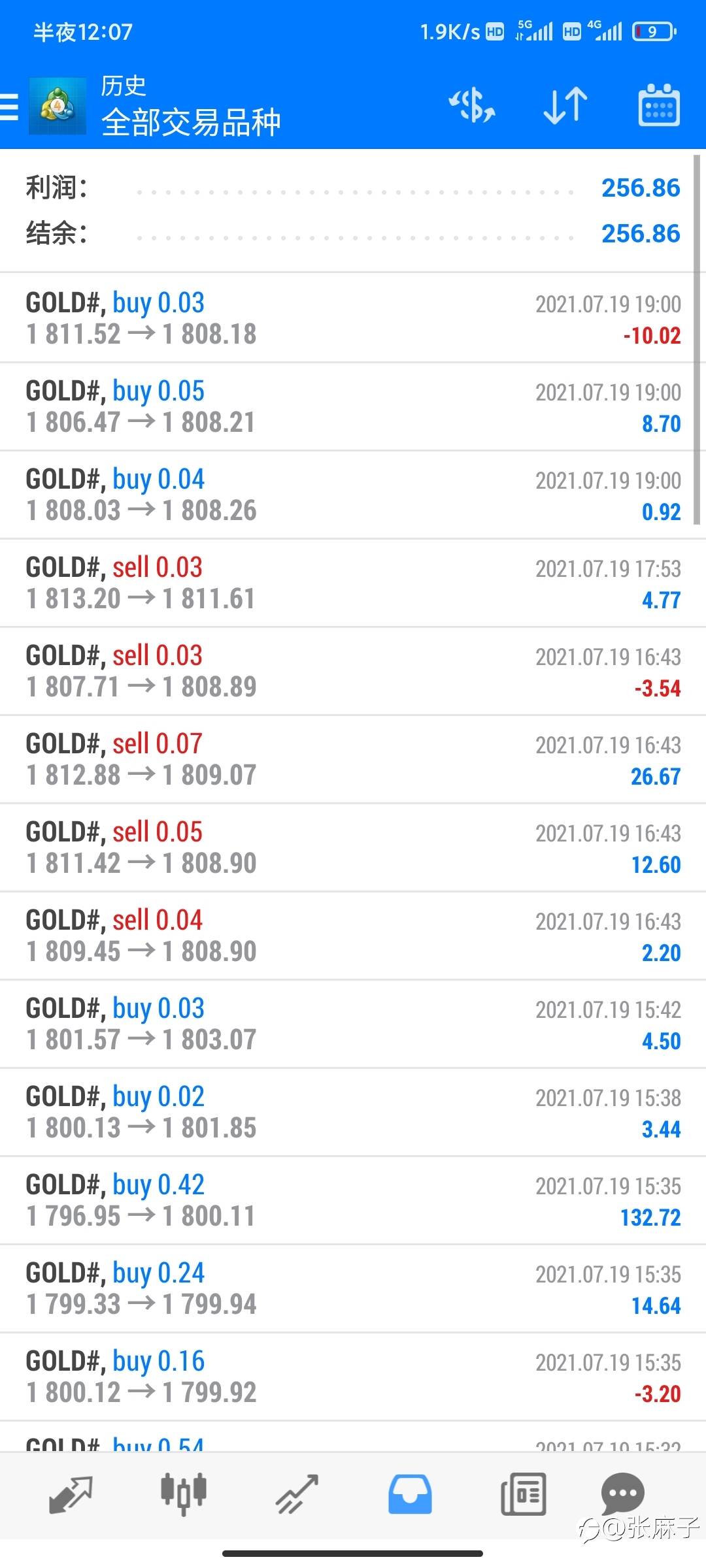Change sort order with arrows icon
Viewport: 706px width, 1568px height.
[x=565, y=106]
